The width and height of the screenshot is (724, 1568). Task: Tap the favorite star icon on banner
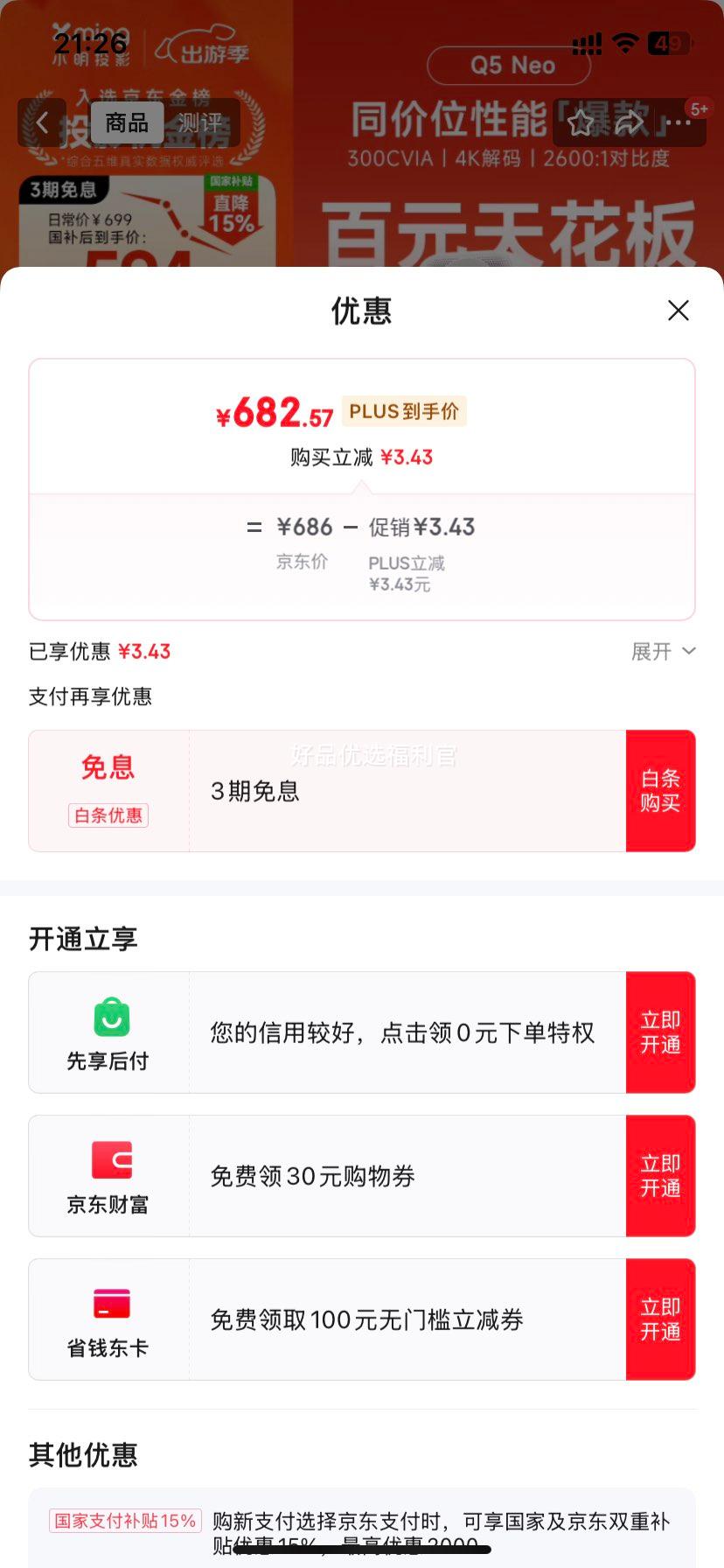pyautogui.click(x=580, y=123)
